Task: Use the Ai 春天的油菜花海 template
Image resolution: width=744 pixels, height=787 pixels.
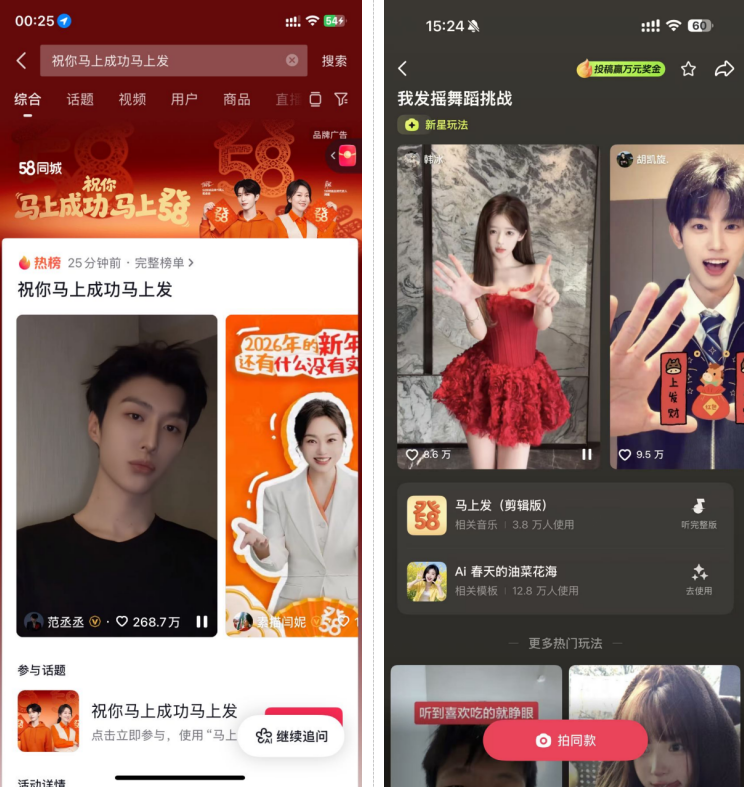Action: [x=699, y=580]
